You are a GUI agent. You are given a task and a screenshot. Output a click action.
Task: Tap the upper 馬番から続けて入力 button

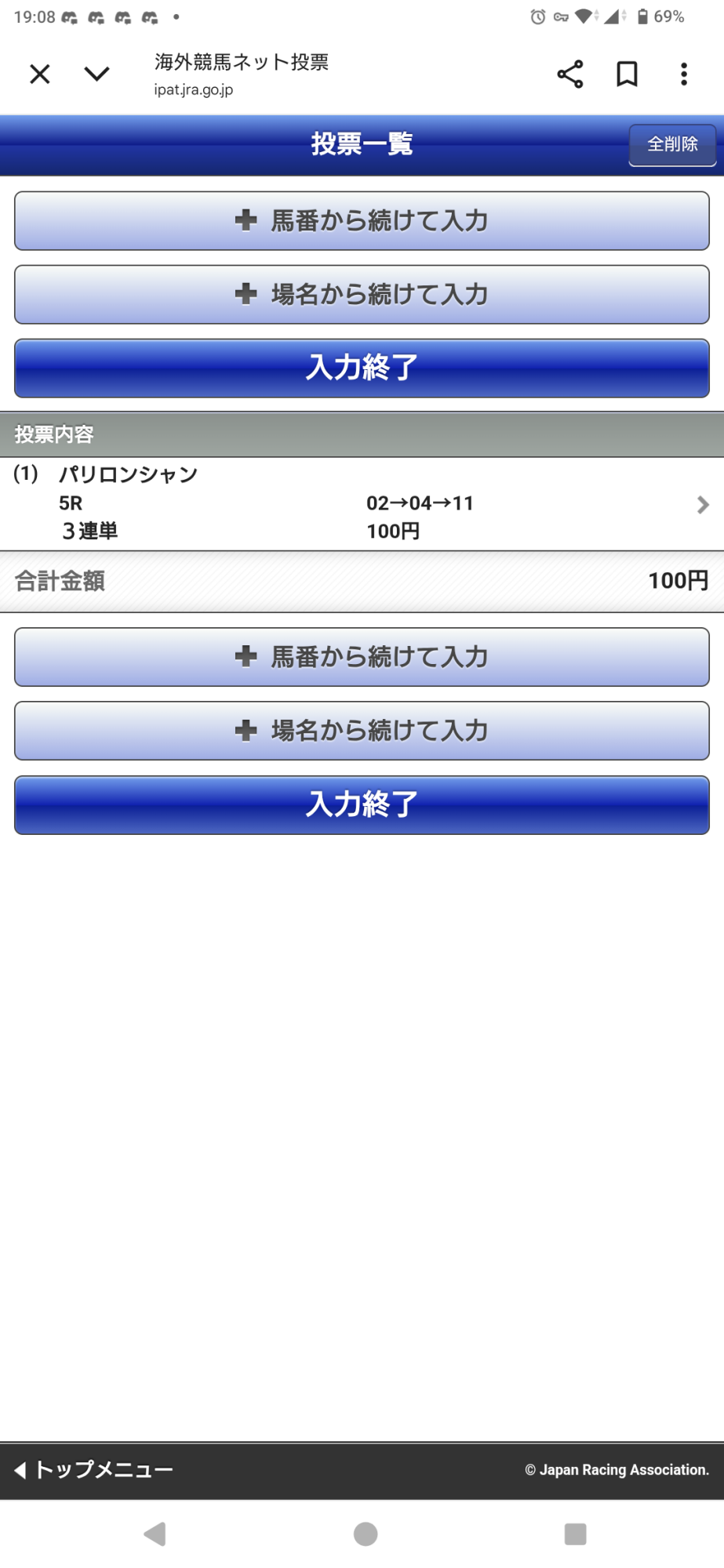[x=362, y=221]
